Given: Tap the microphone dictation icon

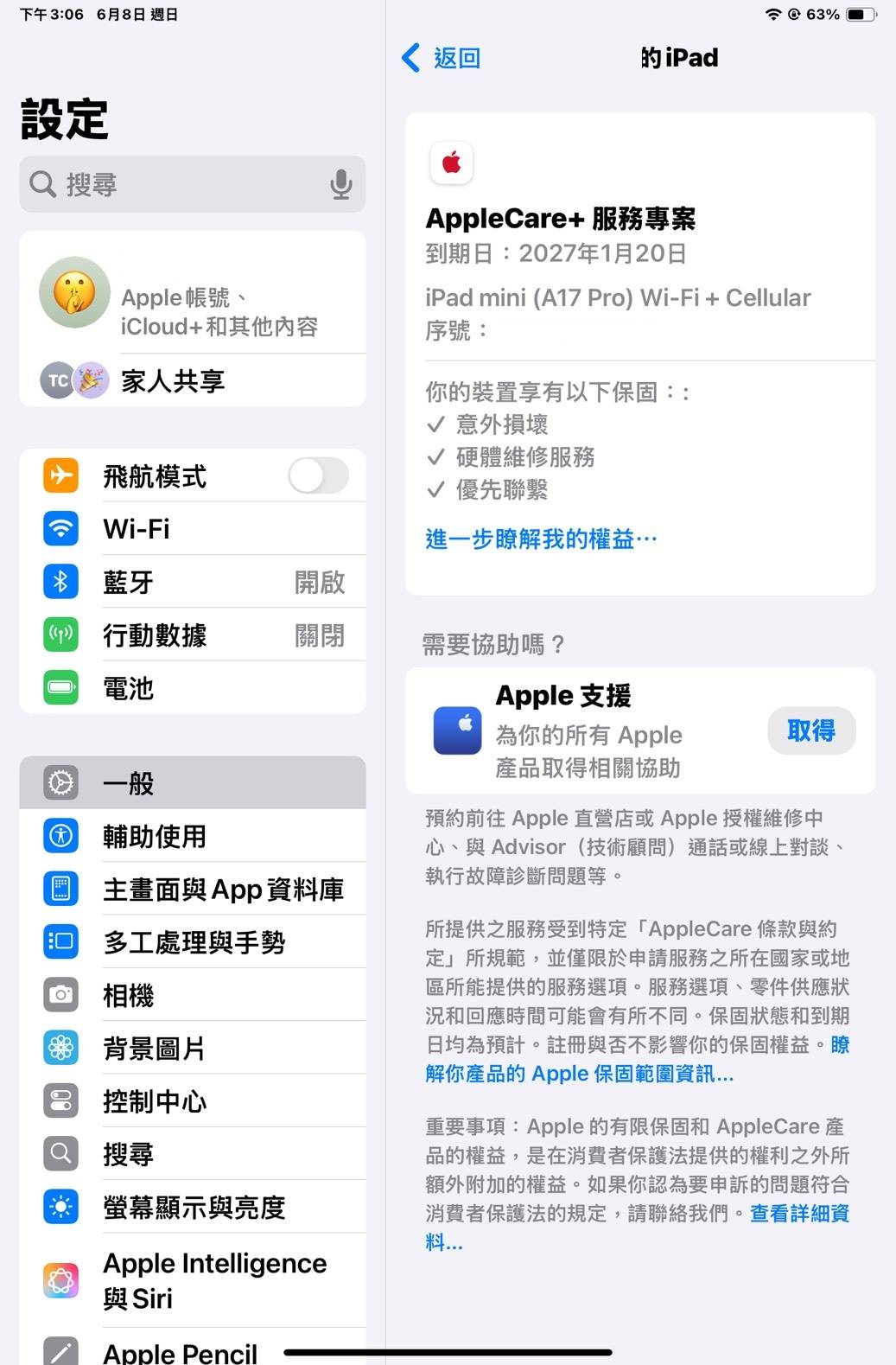Looking at the screenshot, I should click(x=341, y=184).
